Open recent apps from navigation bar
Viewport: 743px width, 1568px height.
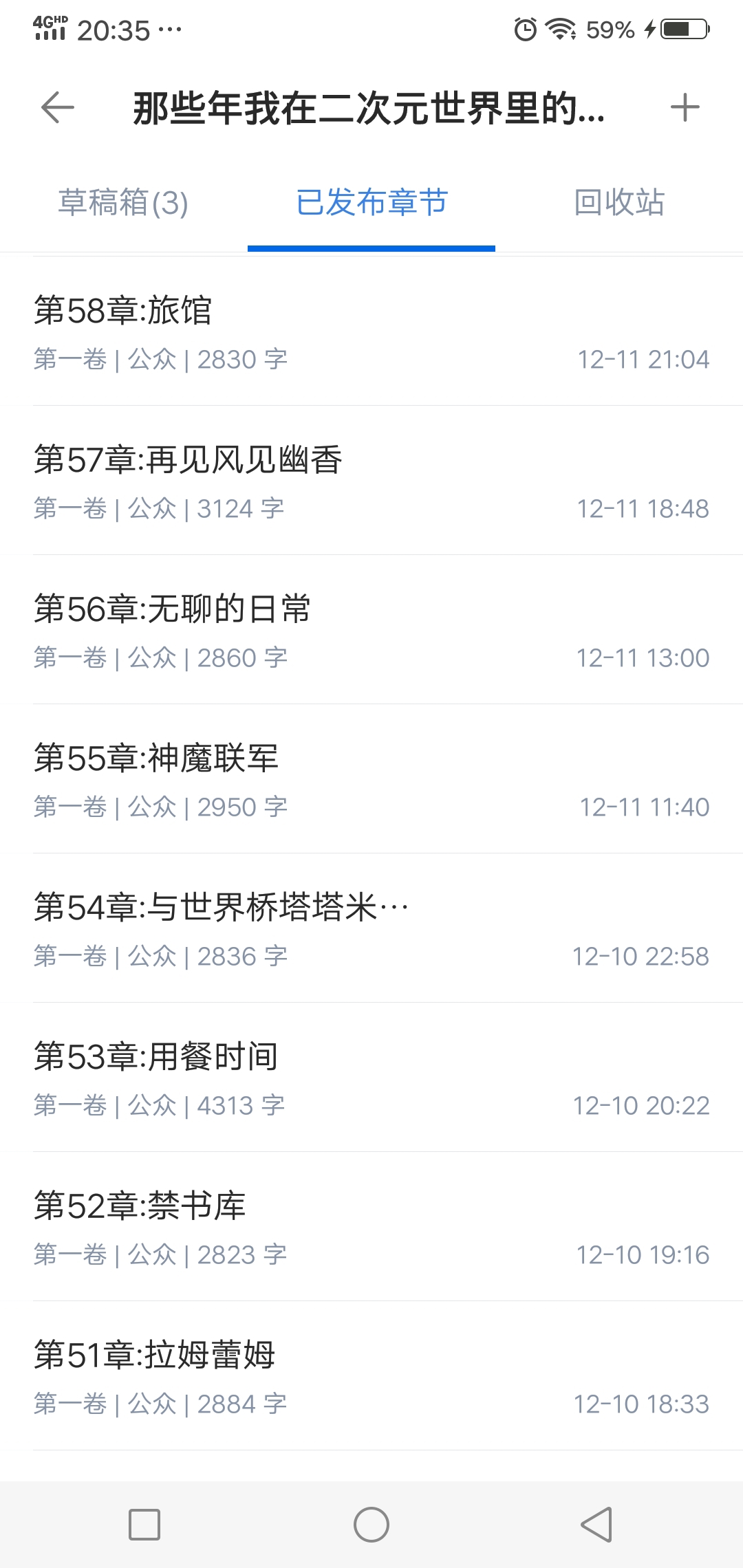click(144, 1525)
